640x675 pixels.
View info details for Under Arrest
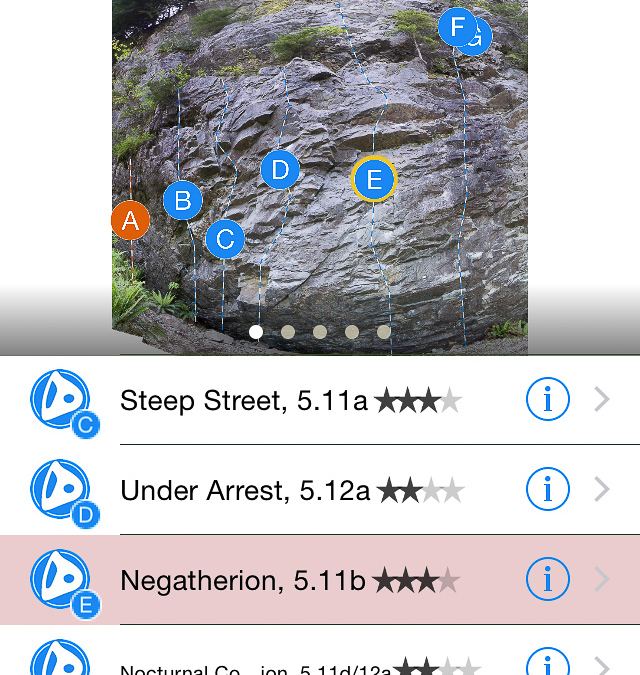click(547, 490)
